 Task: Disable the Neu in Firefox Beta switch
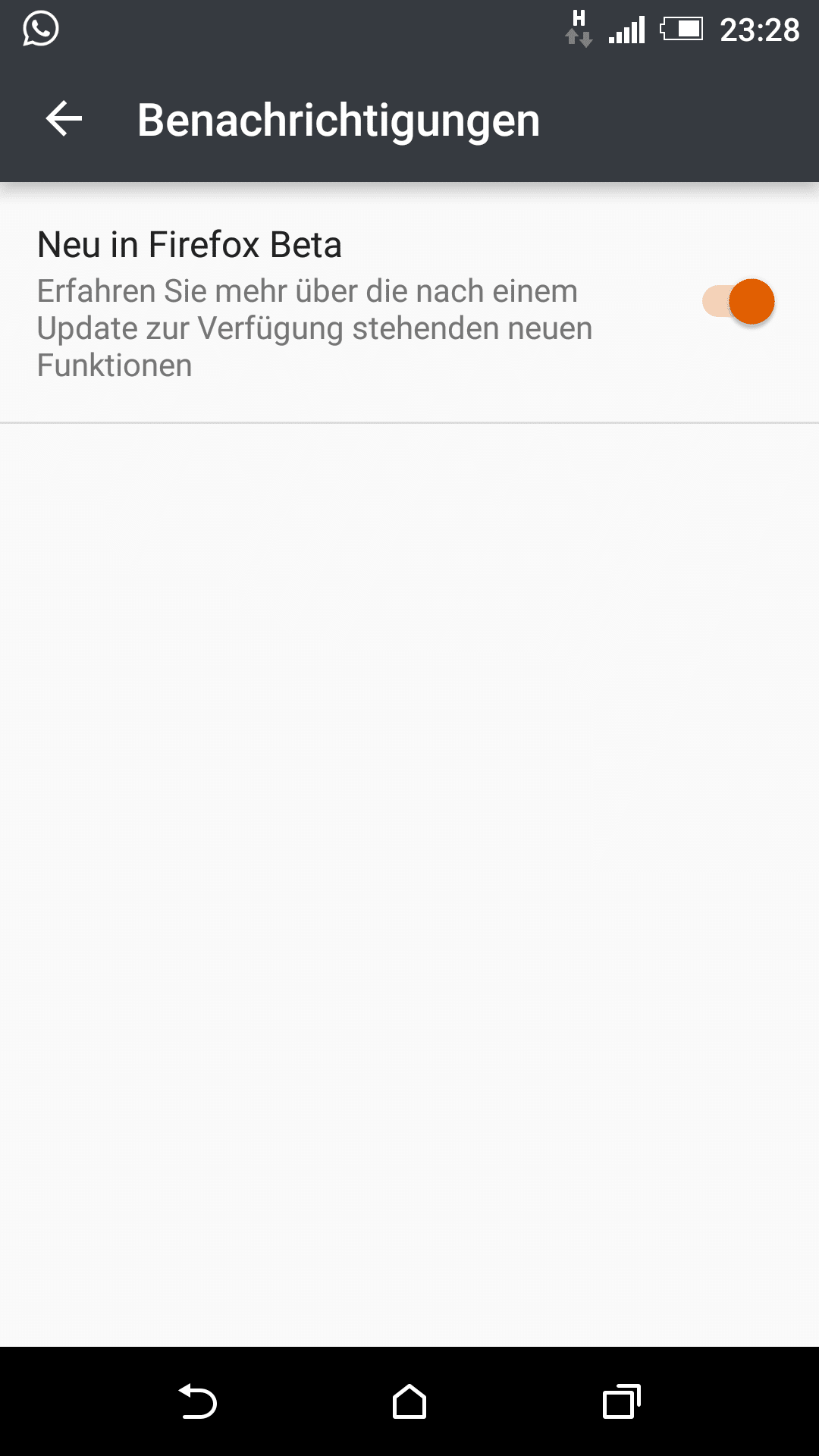click(x=739, y=302)
